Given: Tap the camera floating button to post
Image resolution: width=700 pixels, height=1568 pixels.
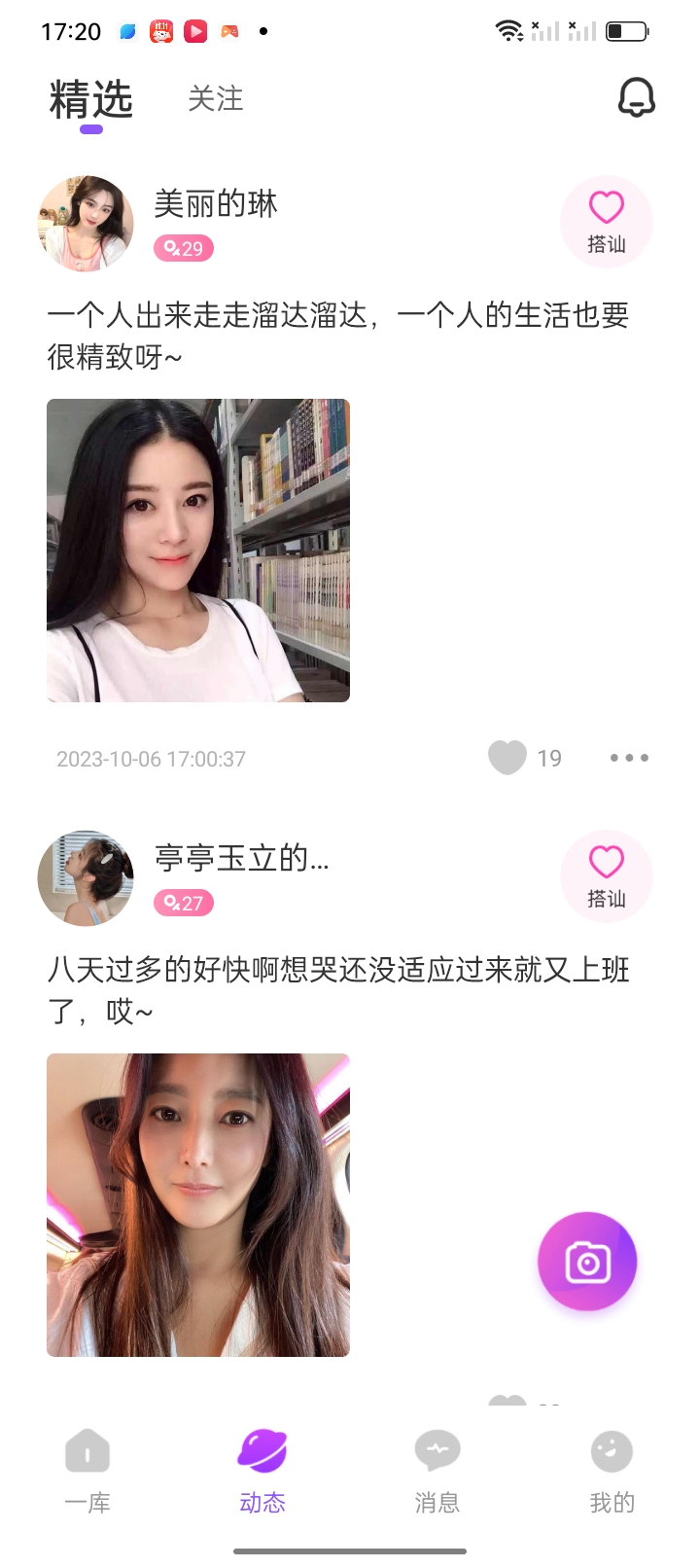Looking at the screenshot, I should 587,1261.
